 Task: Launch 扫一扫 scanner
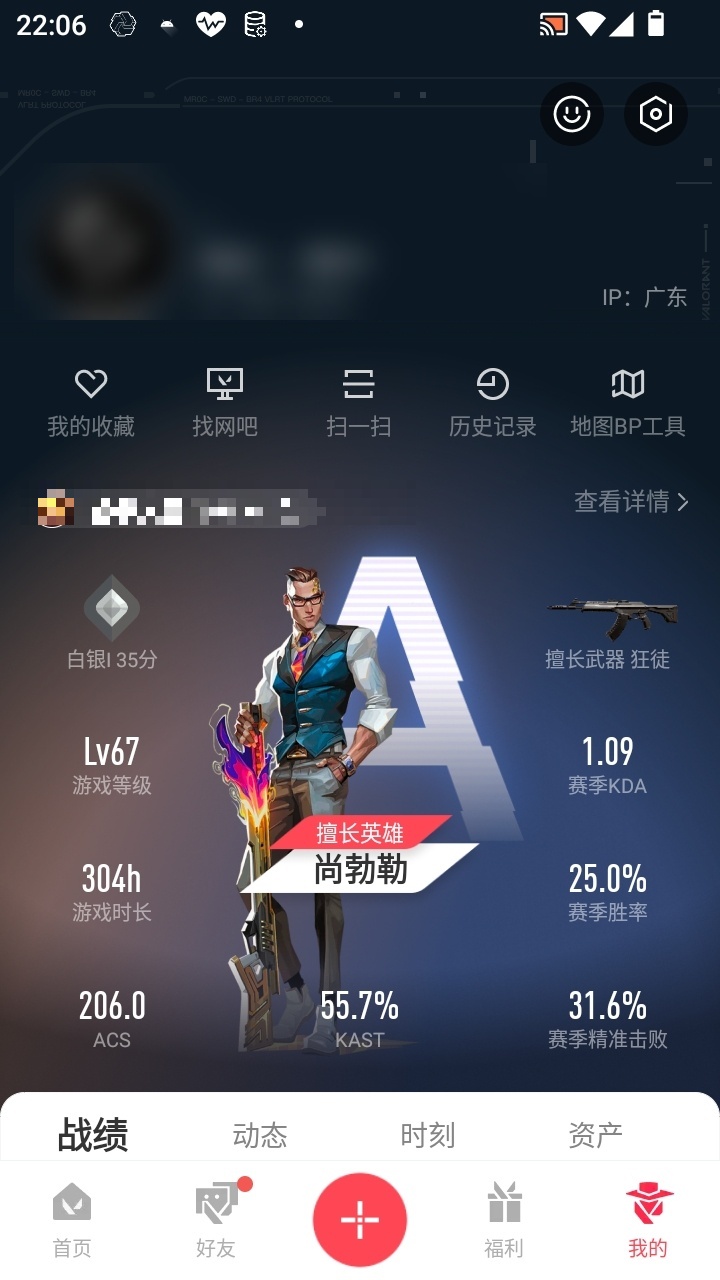358,402
